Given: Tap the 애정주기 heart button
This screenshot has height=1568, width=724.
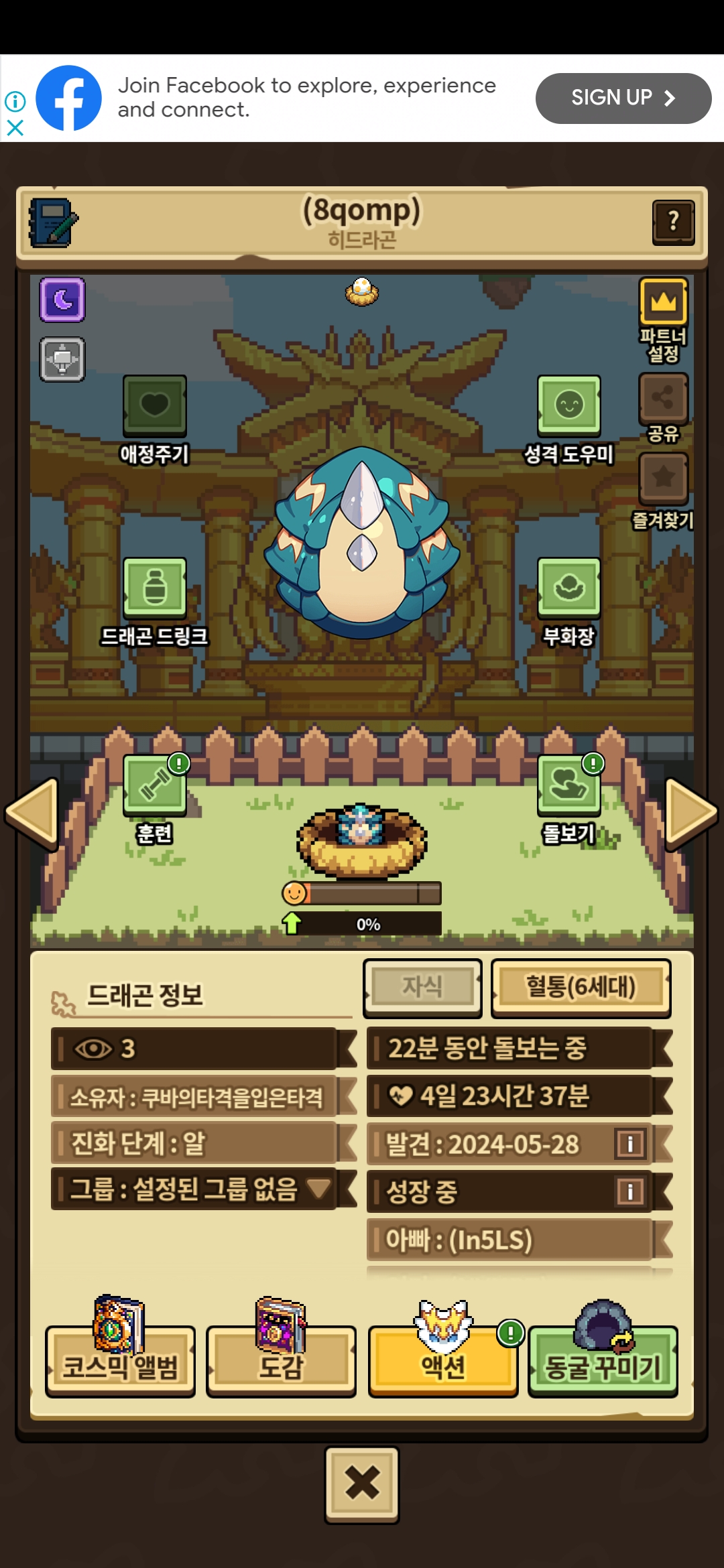Looking at the screenshot, I should 154,405.
